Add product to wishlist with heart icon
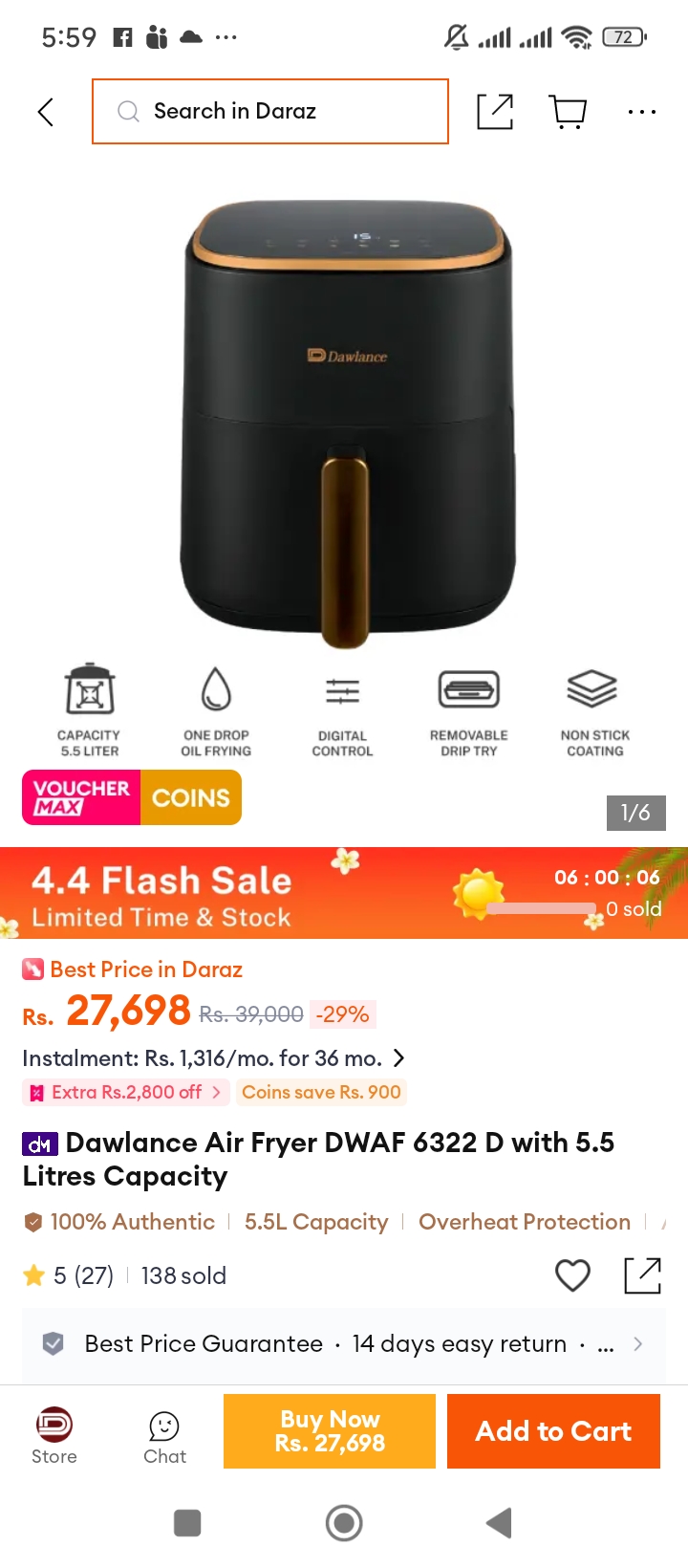Viewport: 688px width, 1568px height. pos(572,1275)
